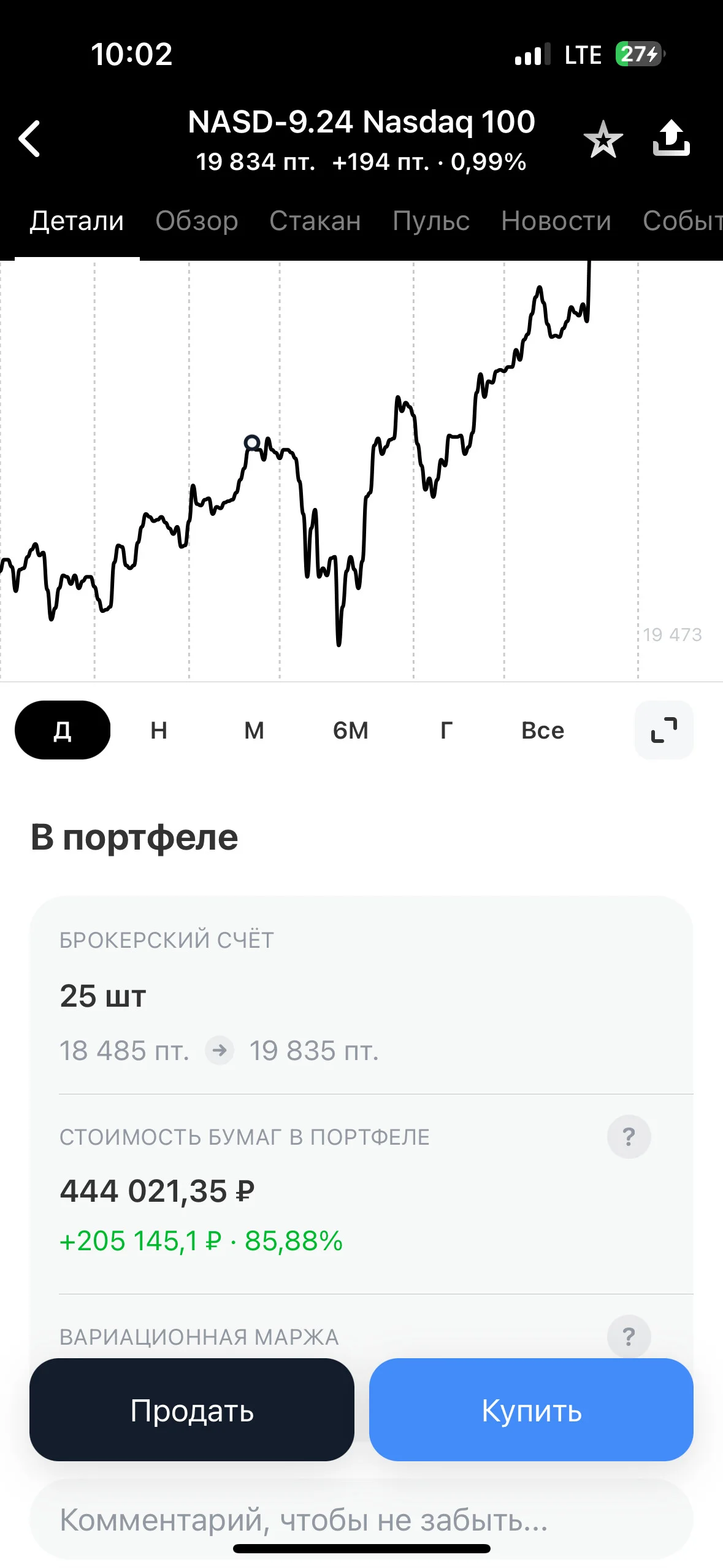Add NASD-9.24 to favorites with the star
This screenshot has width=723, height=1568.
[x=603, y=139]
